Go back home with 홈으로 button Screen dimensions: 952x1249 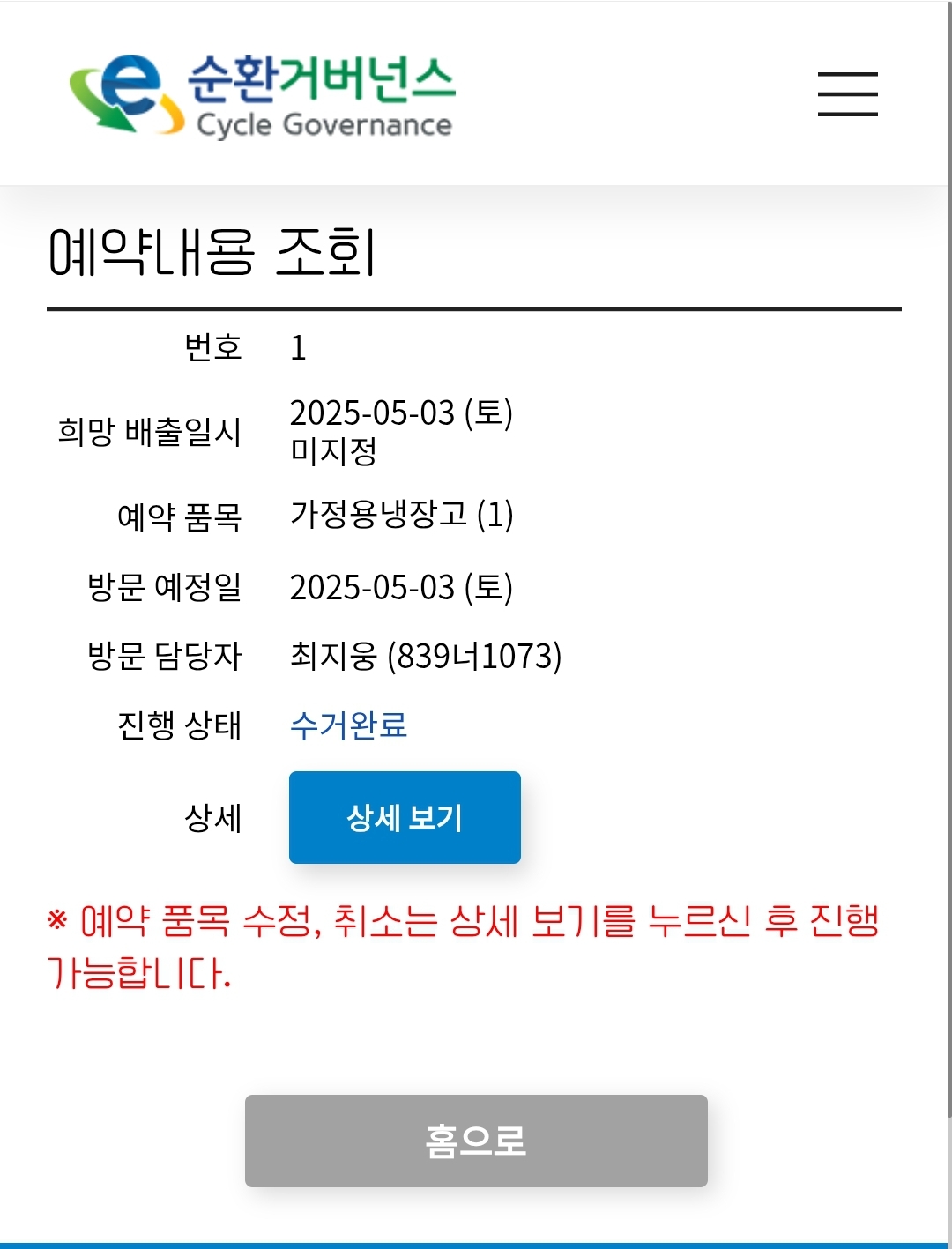[x=476, y=1141]
